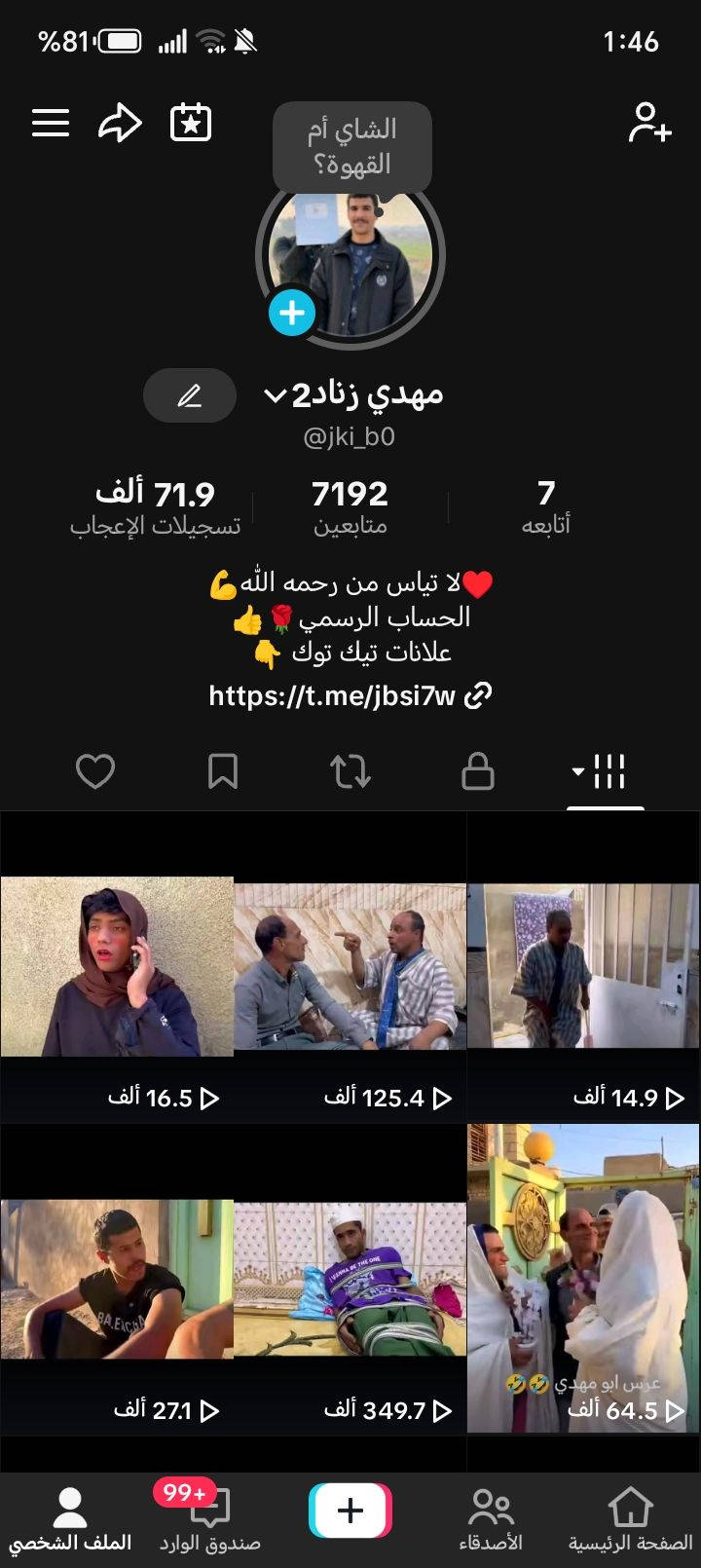Screen dimensions: 701x1568
Task: Open the t.me/jbsi7w link
Action: (350, 695)
